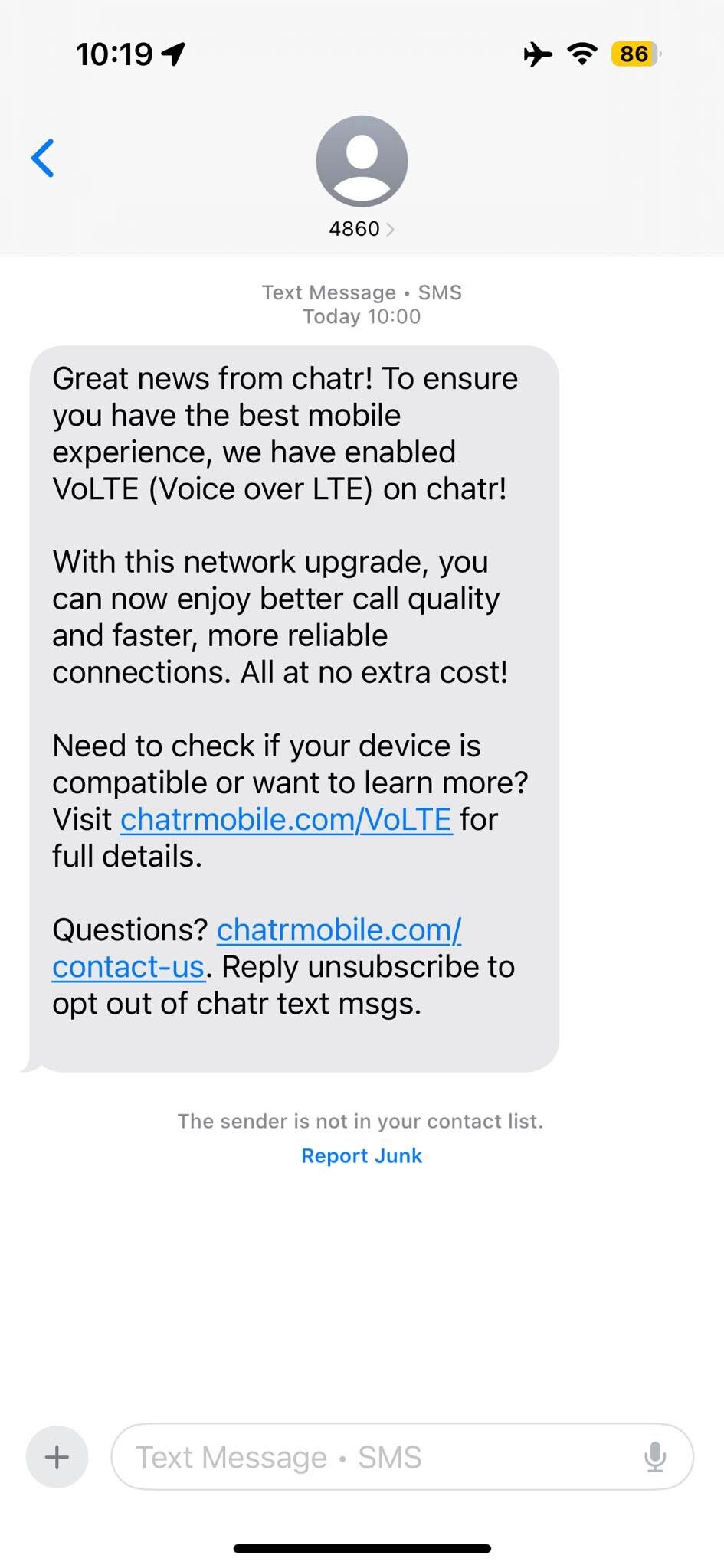
Task: Tap the clock showing 10:19
Action: (x=116, y=54)
